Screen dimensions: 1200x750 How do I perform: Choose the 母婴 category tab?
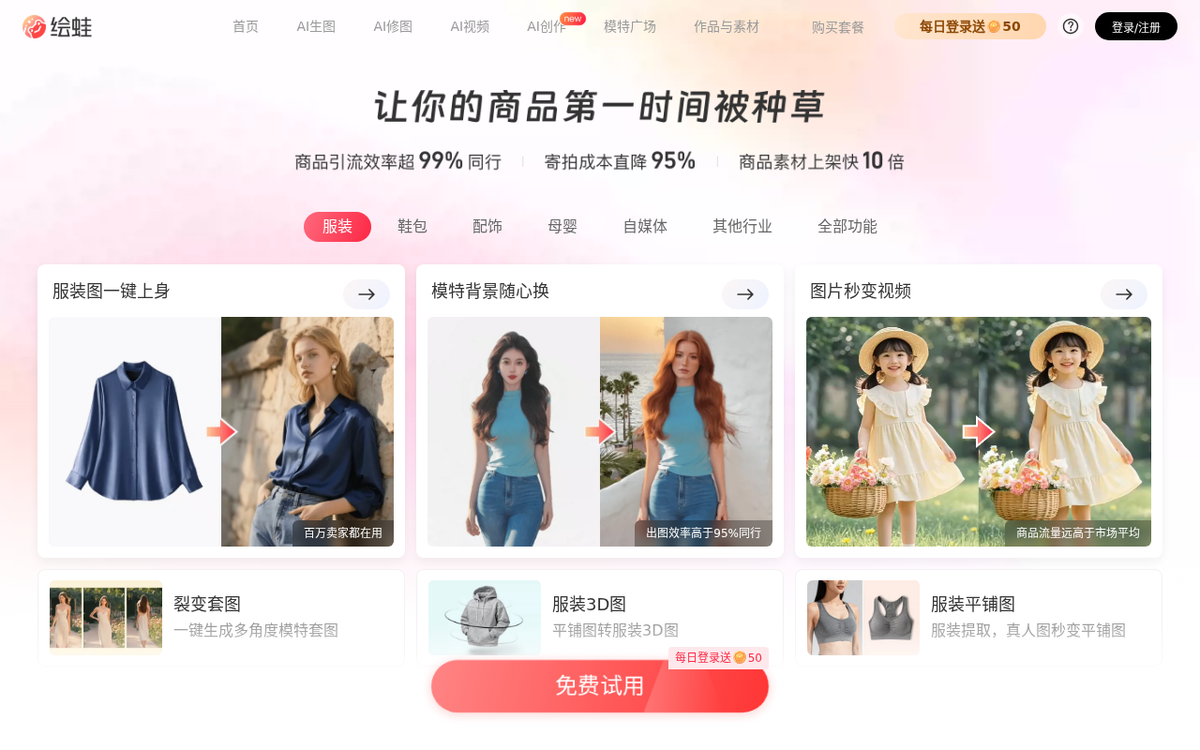[x=562, y=227]
